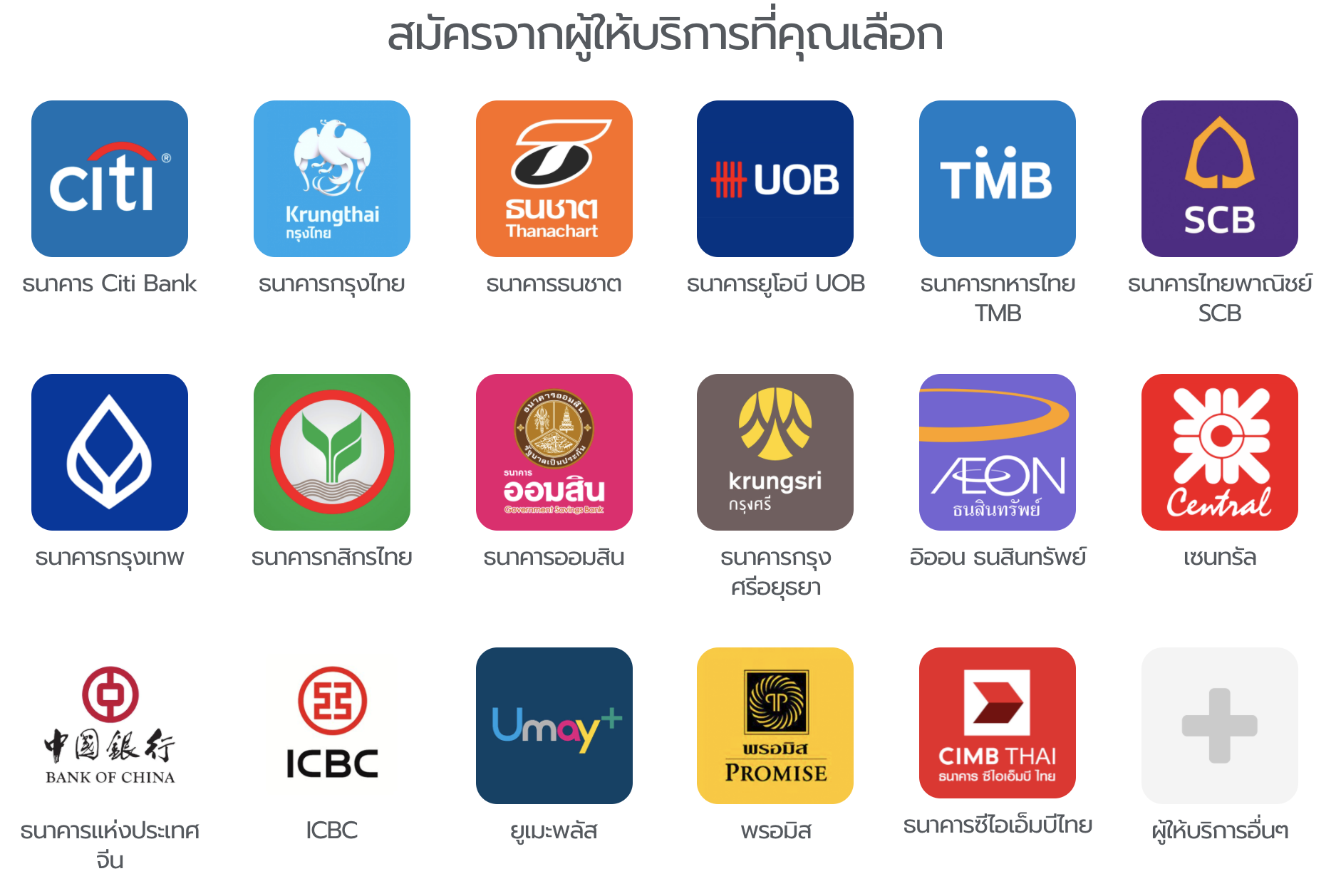The height and width of the screenshot is (896, 1341).
Task: Choose Government Savings Bank (ออมสิน)
Action: pyautogui.click(x=554, y=452)
